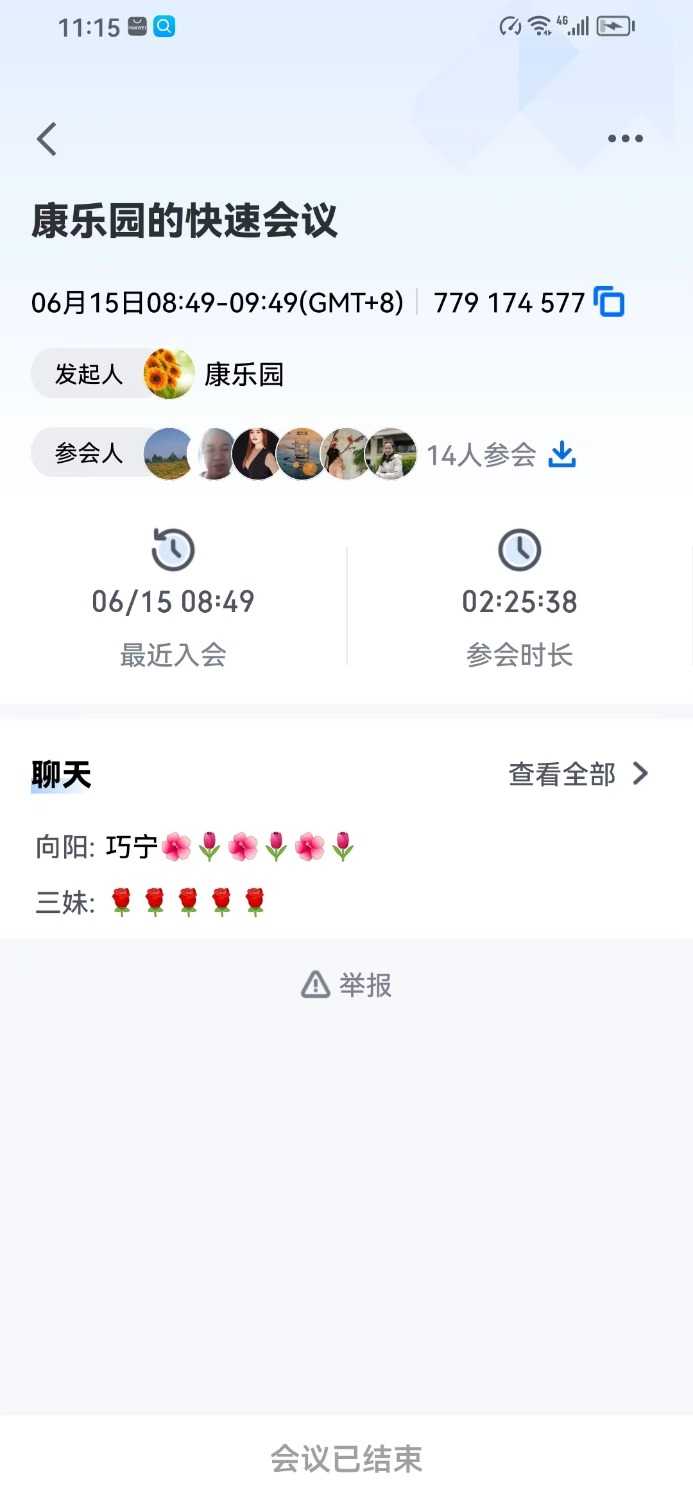Go back using the top arrow
This screenshot has width=693, height=1500.
coord(47,139)
